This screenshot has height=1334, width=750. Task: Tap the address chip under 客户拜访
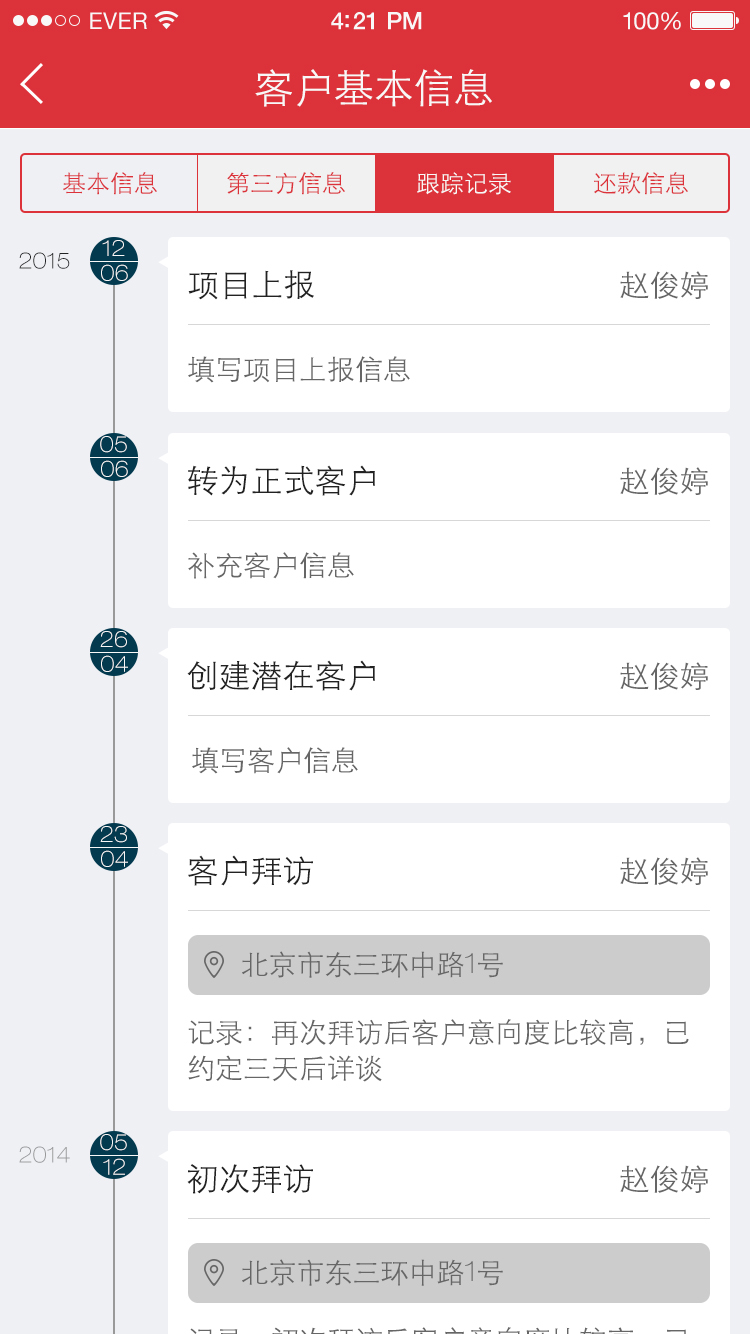coord(448,965)
